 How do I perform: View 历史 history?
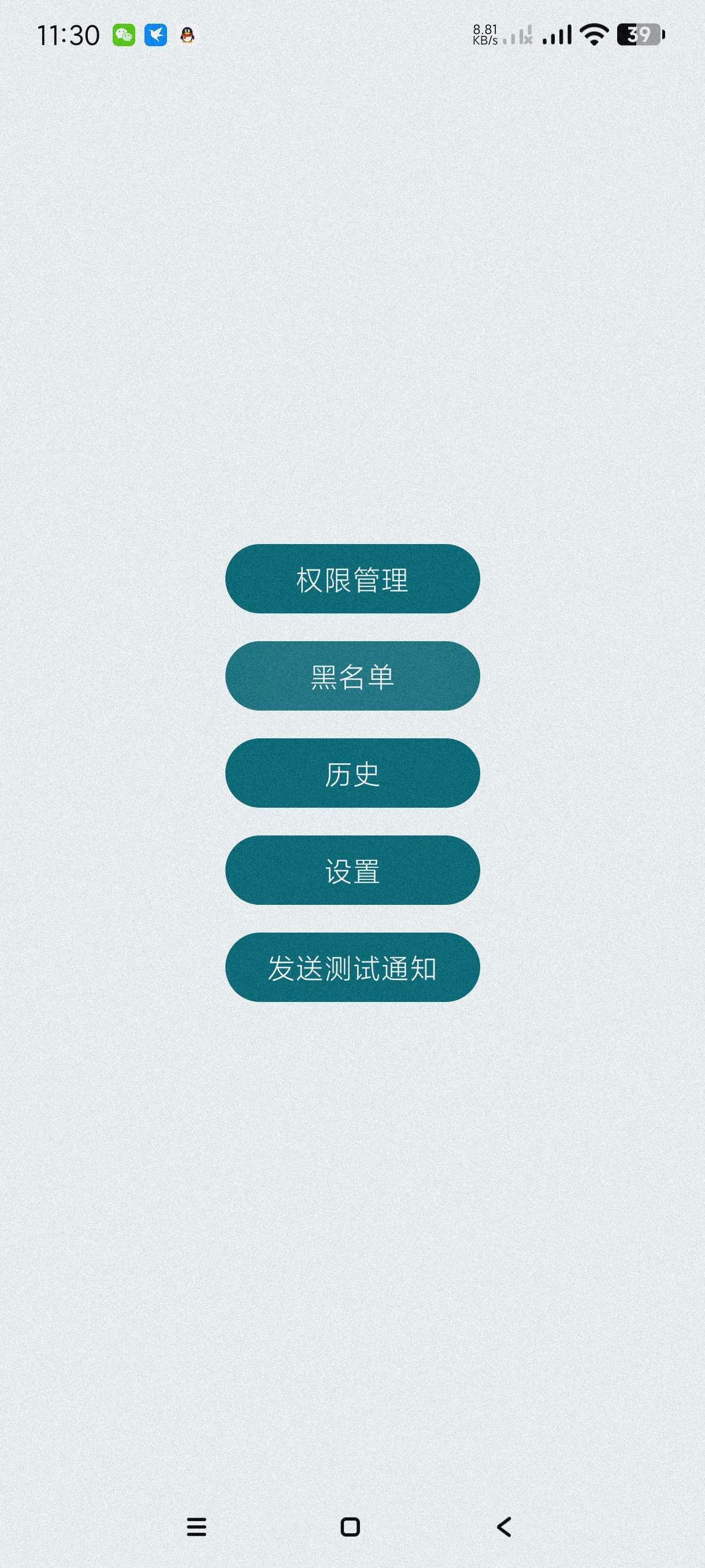(352, 773)
